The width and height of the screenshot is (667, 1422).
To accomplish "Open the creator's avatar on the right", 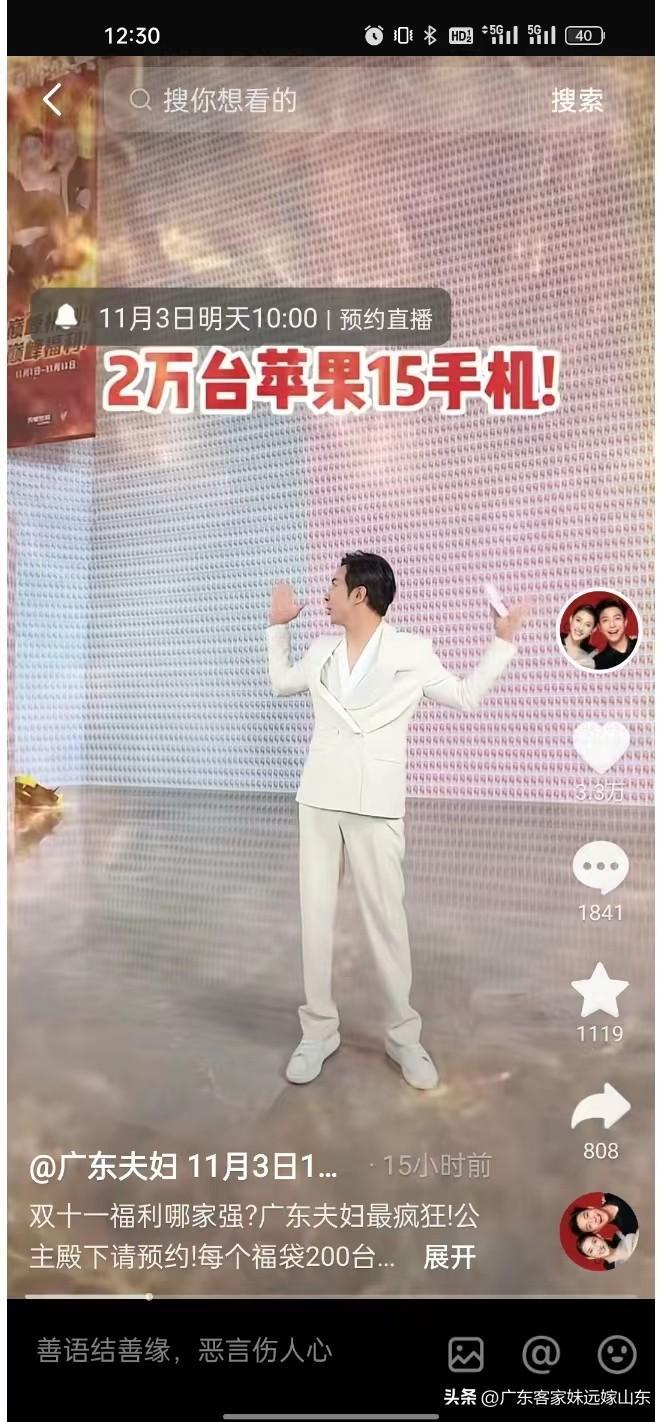I will (x=599, y=630).
